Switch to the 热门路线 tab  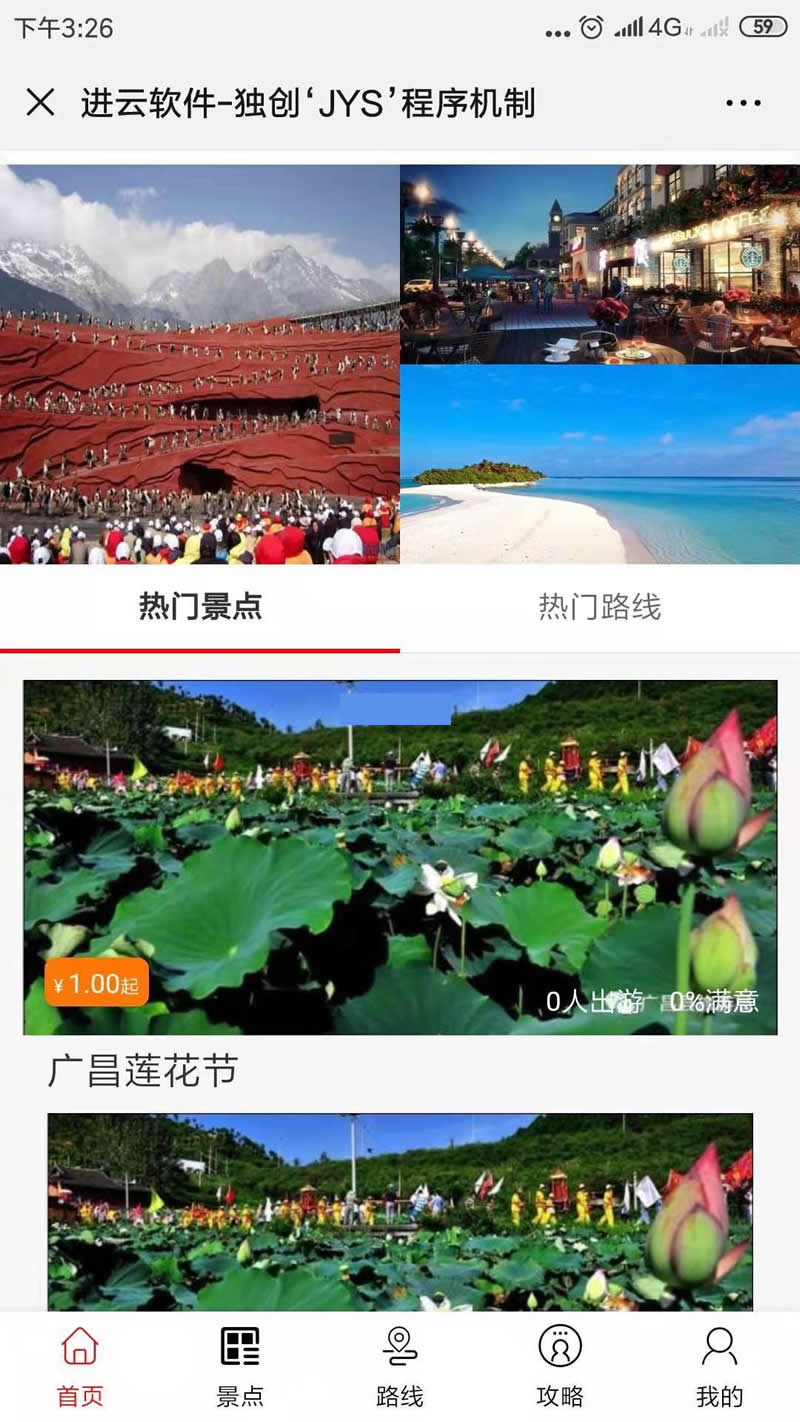tap(601, 607)
